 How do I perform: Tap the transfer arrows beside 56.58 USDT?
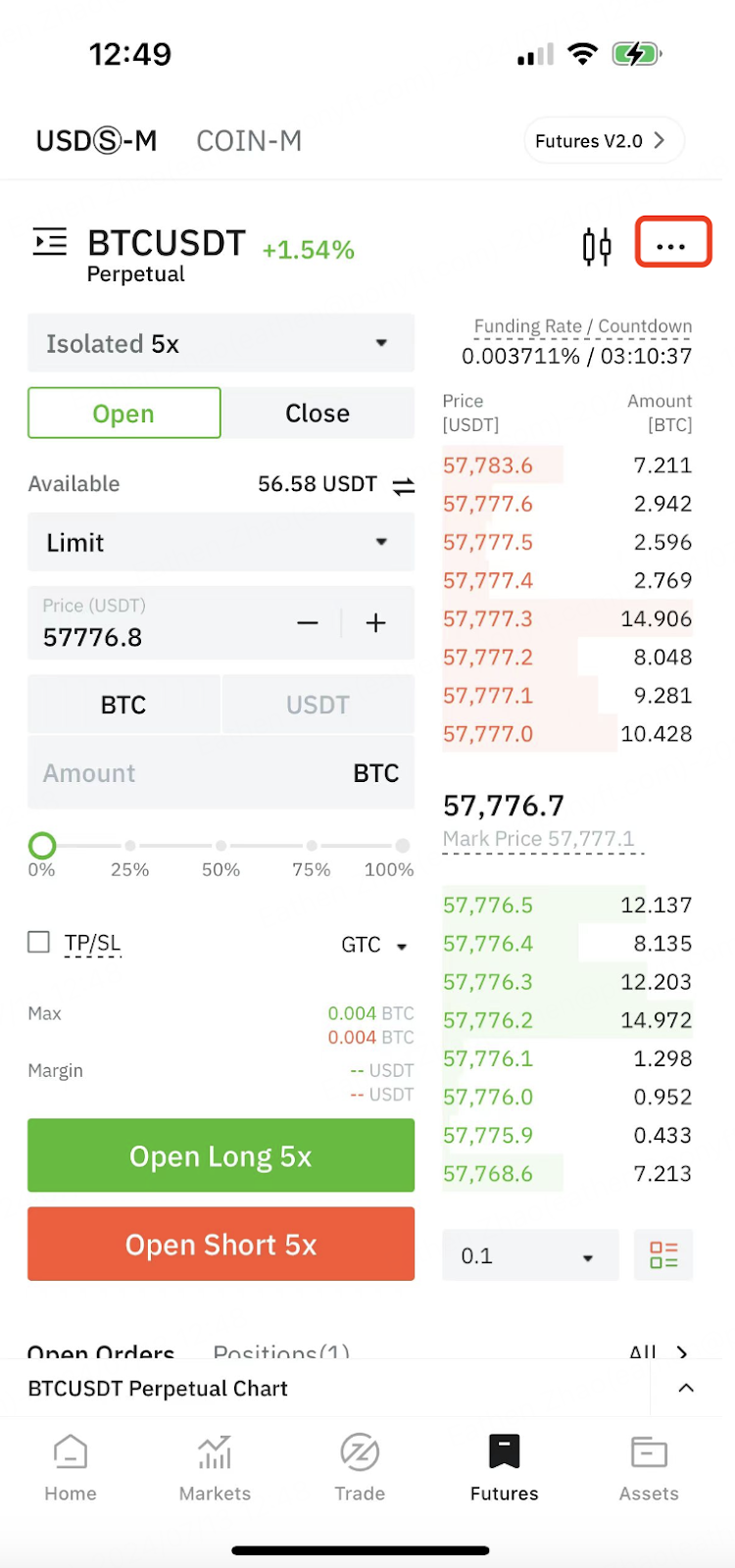403,485
